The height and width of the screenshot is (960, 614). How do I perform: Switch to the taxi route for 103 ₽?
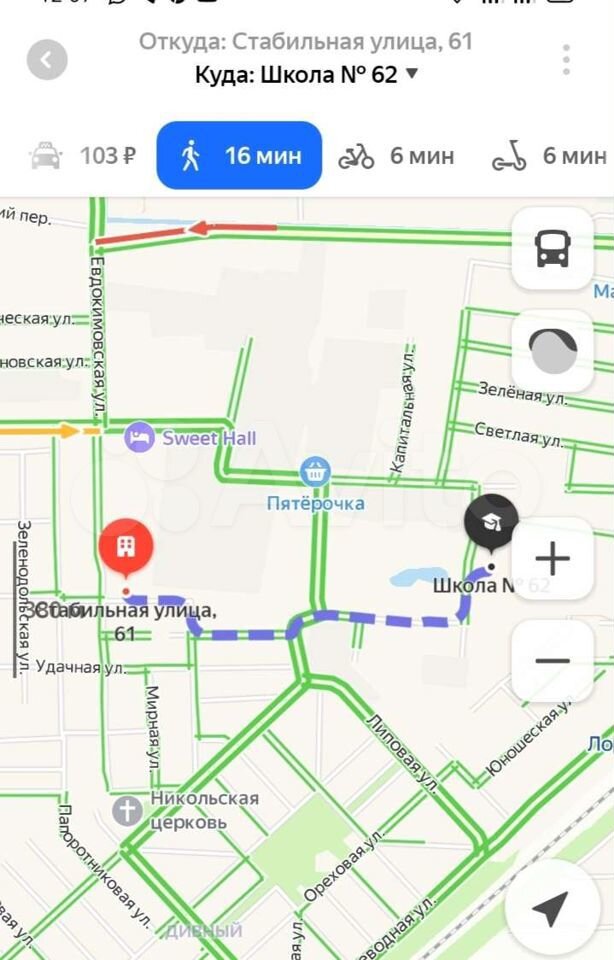click(84, 156)
